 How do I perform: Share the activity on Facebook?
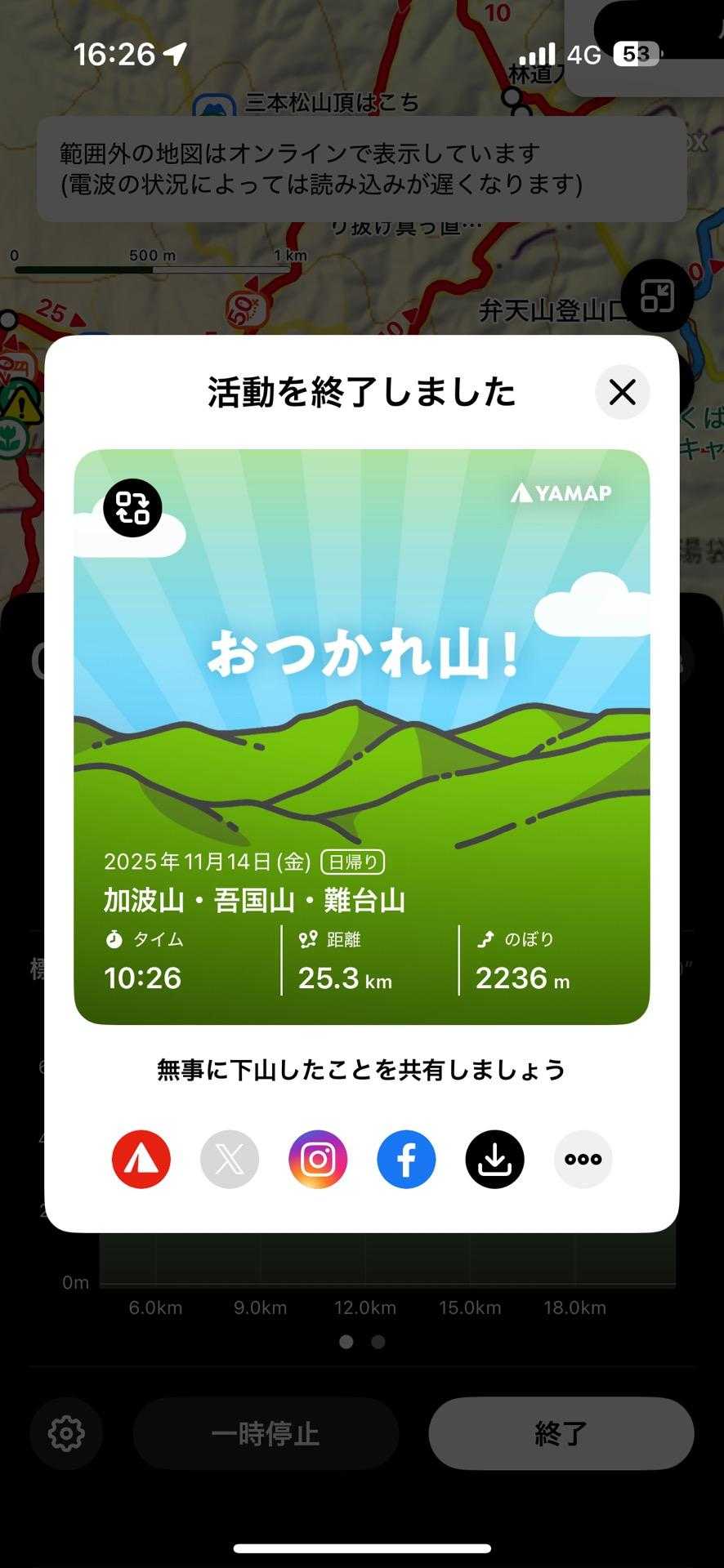[x=406, y=1159]
